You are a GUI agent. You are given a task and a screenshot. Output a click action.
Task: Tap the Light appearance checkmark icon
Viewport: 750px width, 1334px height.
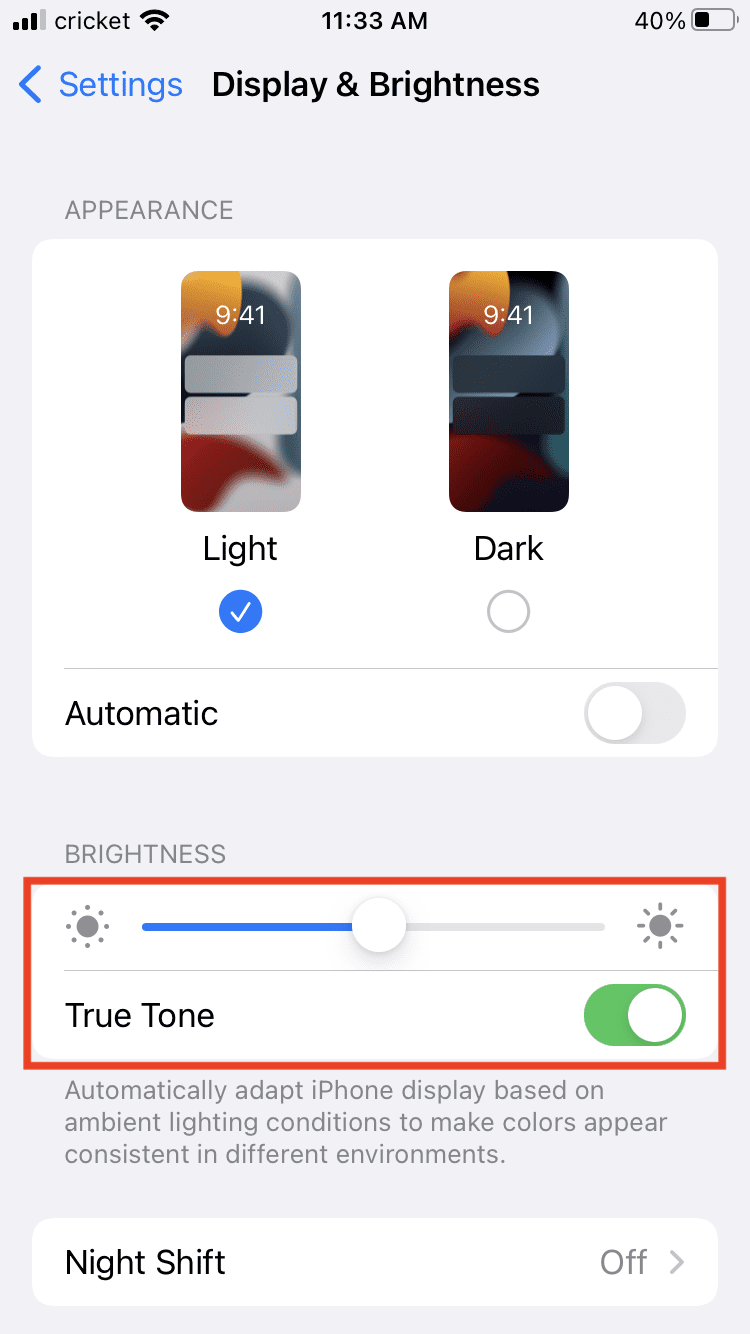[x=240, y=611]
